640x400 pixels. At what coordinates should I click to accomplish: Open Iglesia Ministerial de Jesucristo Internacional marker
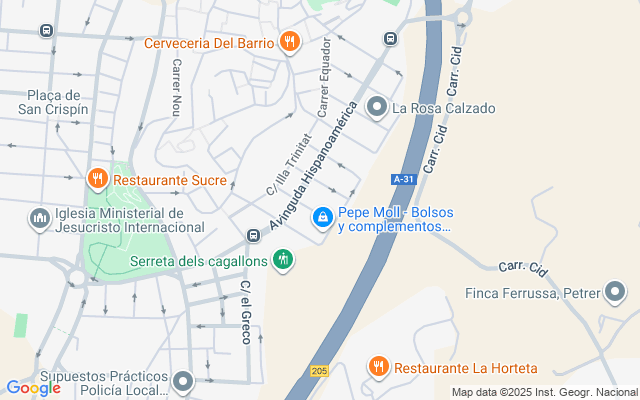[40, 218]
